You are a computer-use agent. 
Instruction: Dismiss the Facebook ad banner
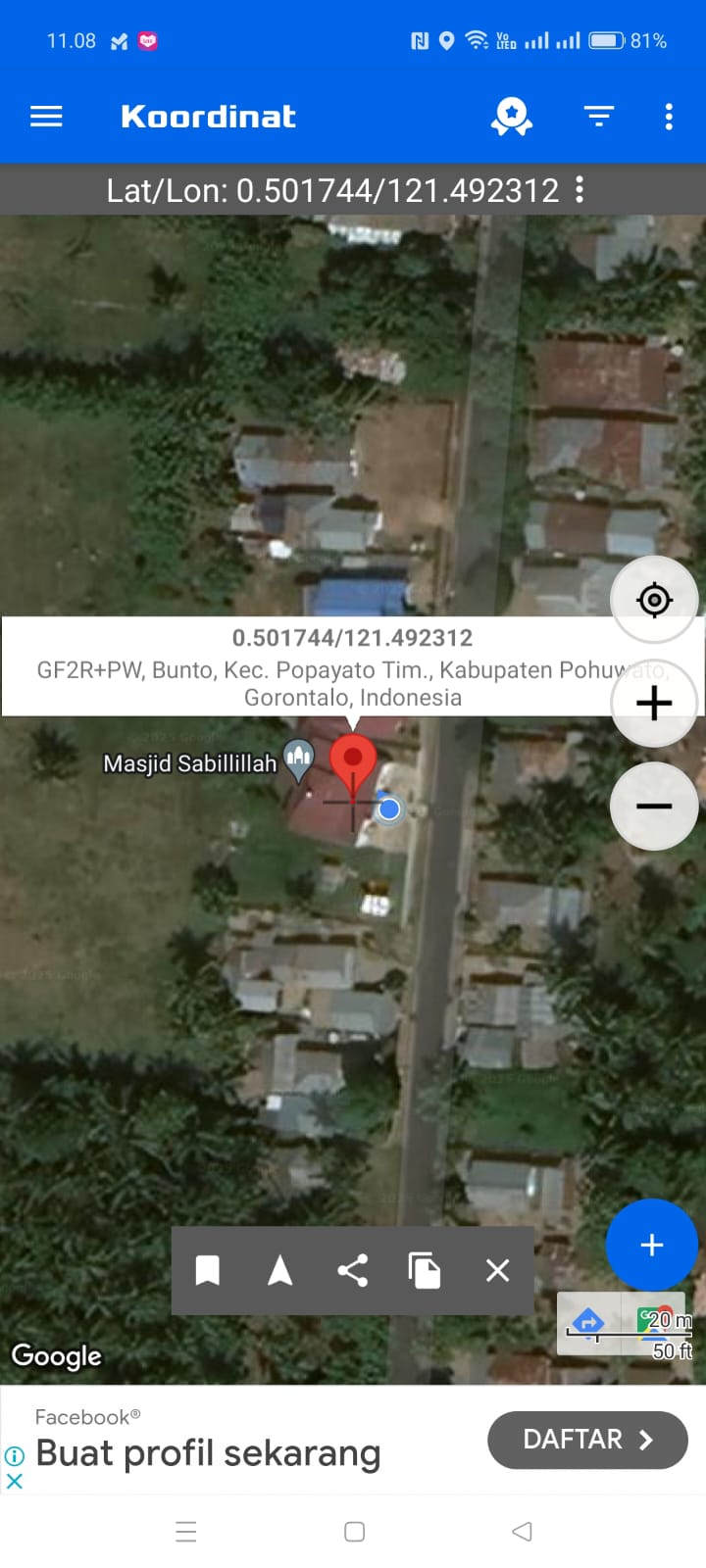pyautogui.click(x=15, y=1482)
